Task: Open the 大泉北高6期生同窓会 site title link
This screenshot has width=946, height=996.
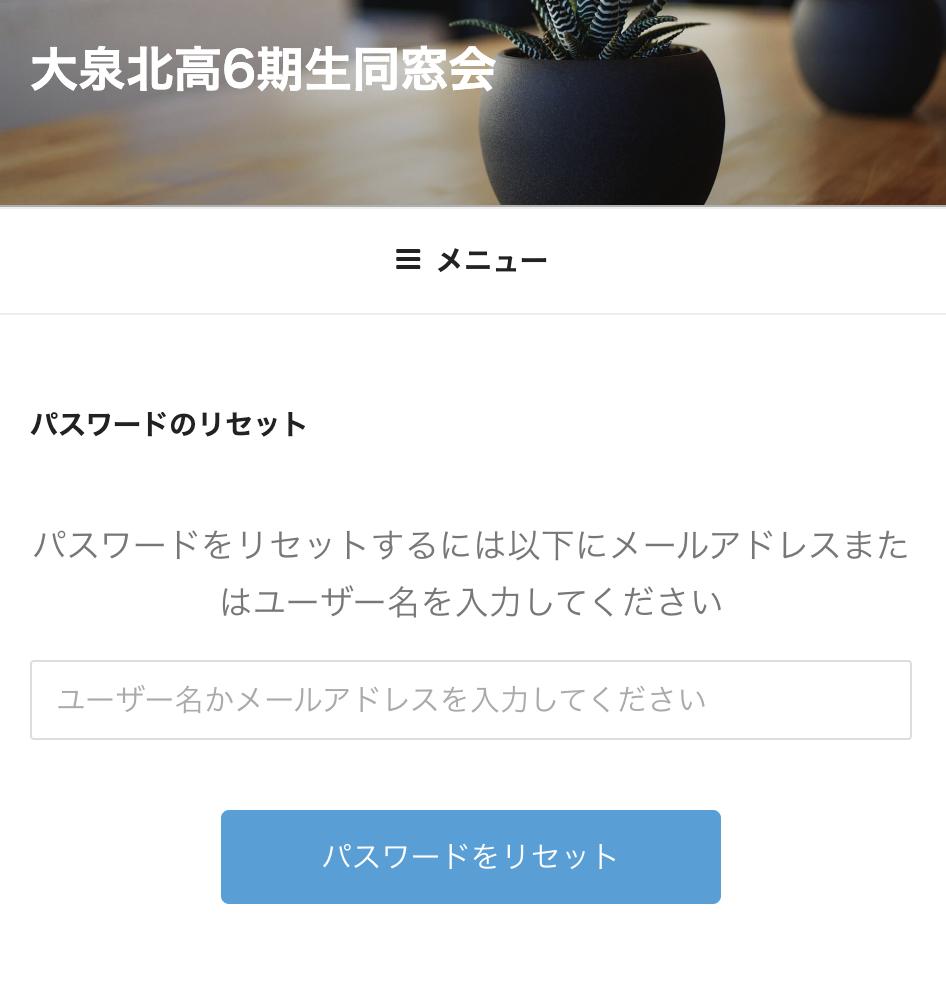Action: tap(263, 70)
